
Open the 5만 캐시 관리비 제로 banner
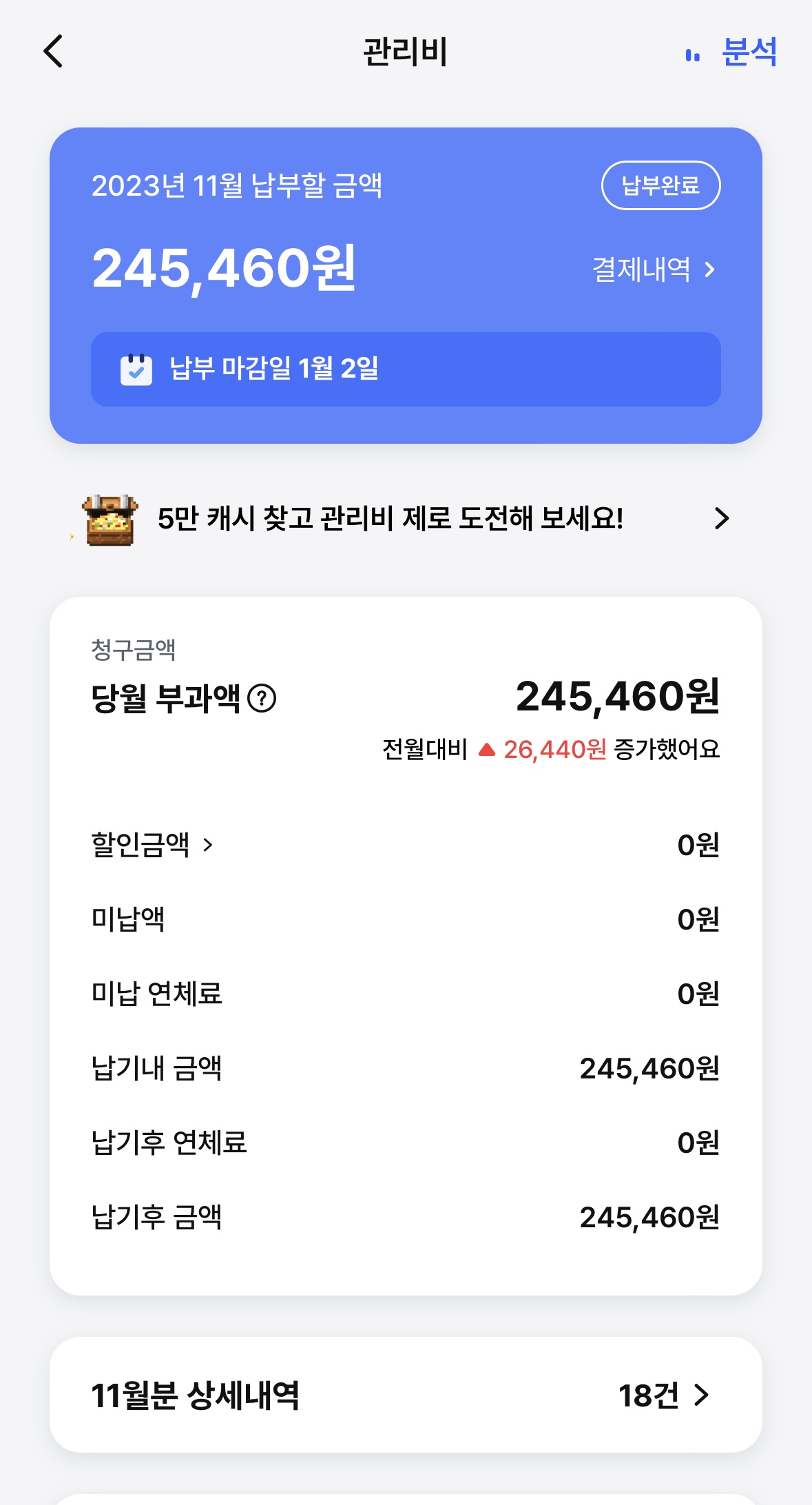pyautogui.click(x=405, y=519)
